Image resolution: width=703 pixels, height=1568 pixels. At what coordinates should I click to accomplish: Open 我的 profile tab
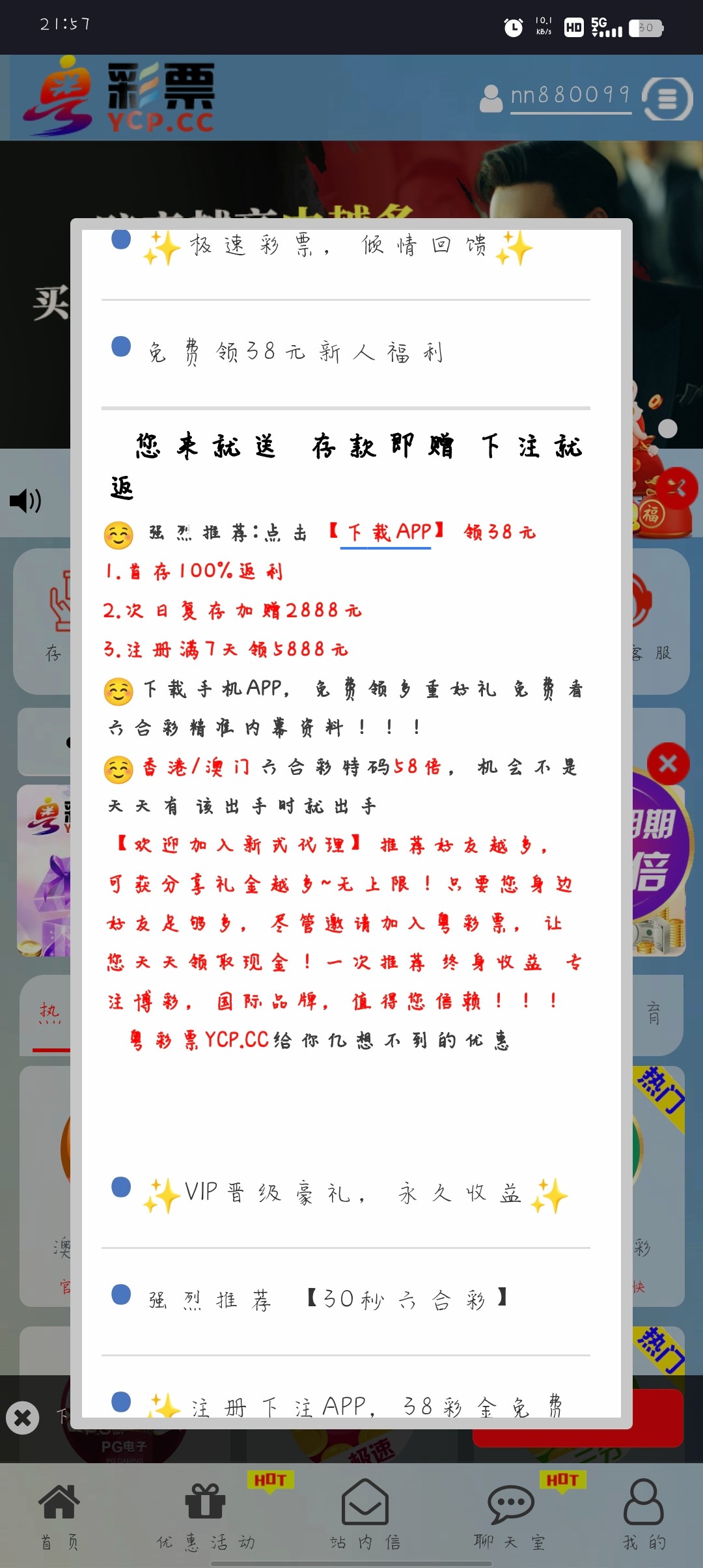[644, 1515]
